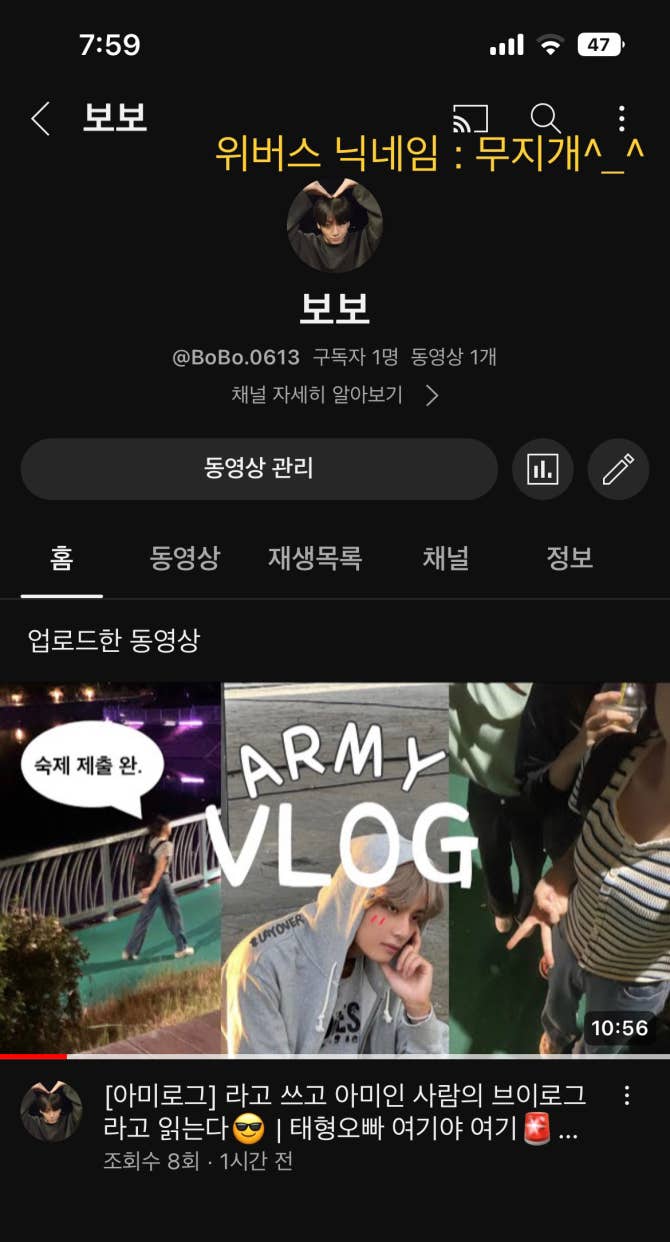
Task: Open the search magnifier icon
Action: pos(545,119)
